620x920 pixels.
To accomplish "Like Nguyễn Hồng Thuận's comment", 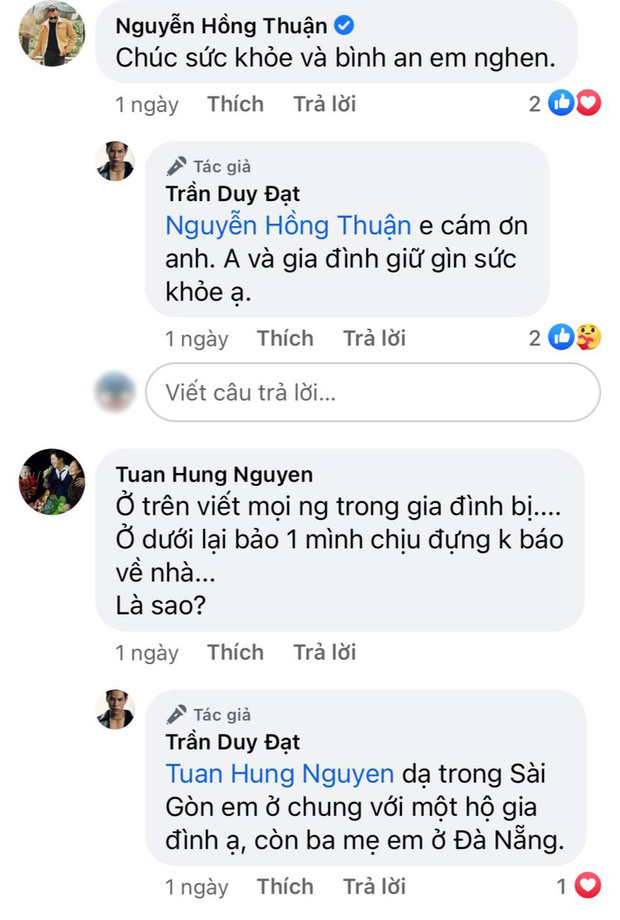I will click(x=235, y=104).
